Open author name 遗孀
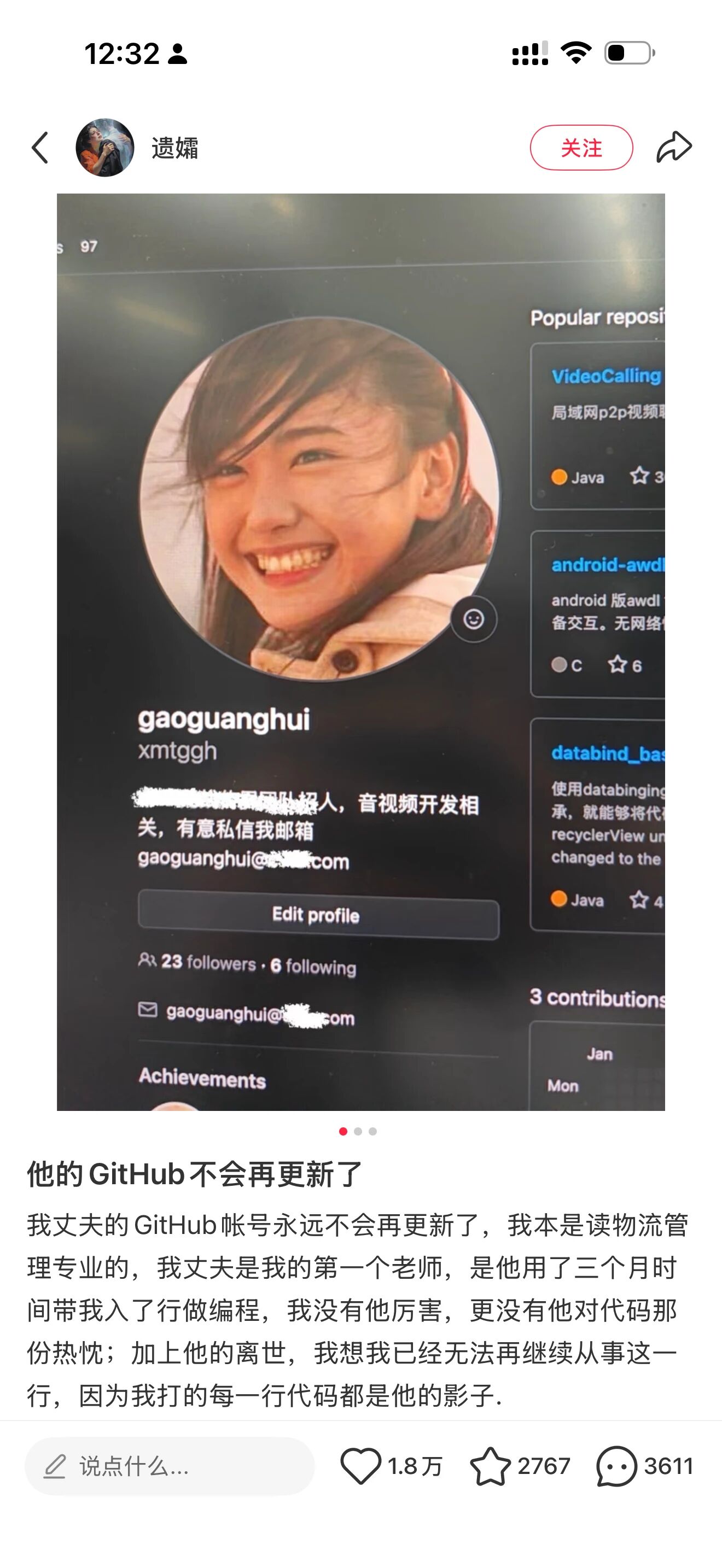The height and width of the screenshot is (1568, 722). pos(174,148)
